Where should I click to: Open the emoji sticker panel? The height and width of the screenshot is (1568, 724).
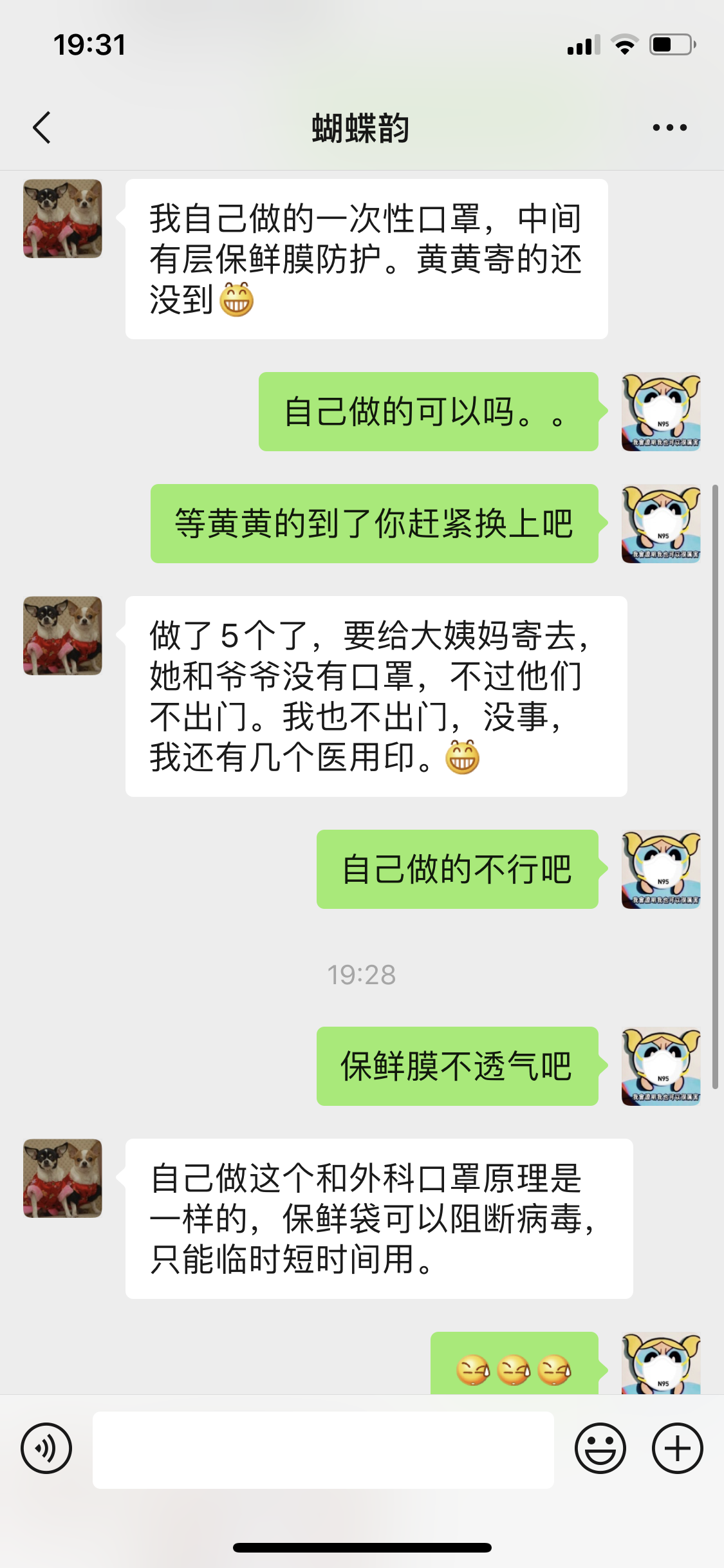tap(600, 1448)
